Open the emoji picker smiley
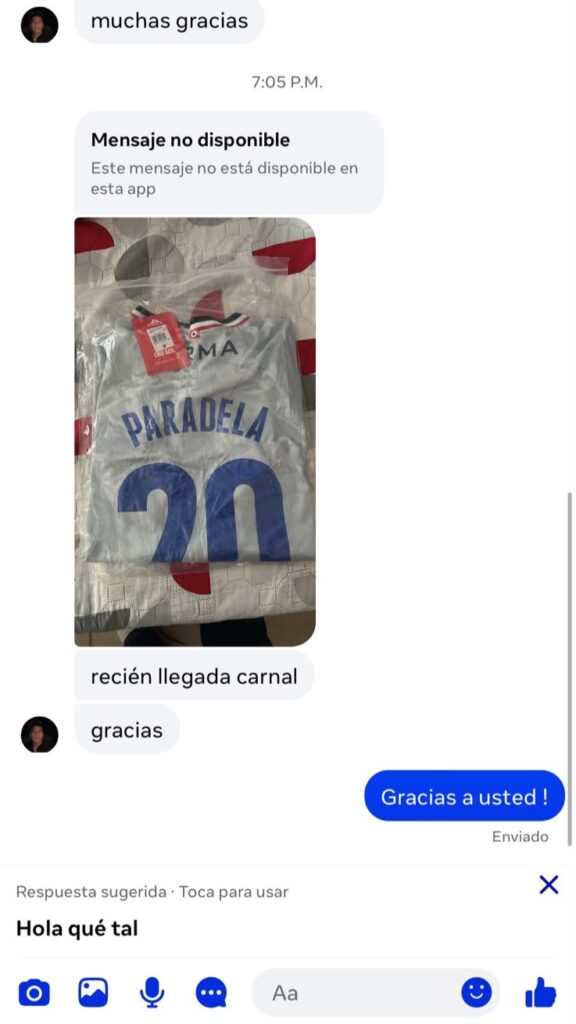 click(x=477, y=993)
